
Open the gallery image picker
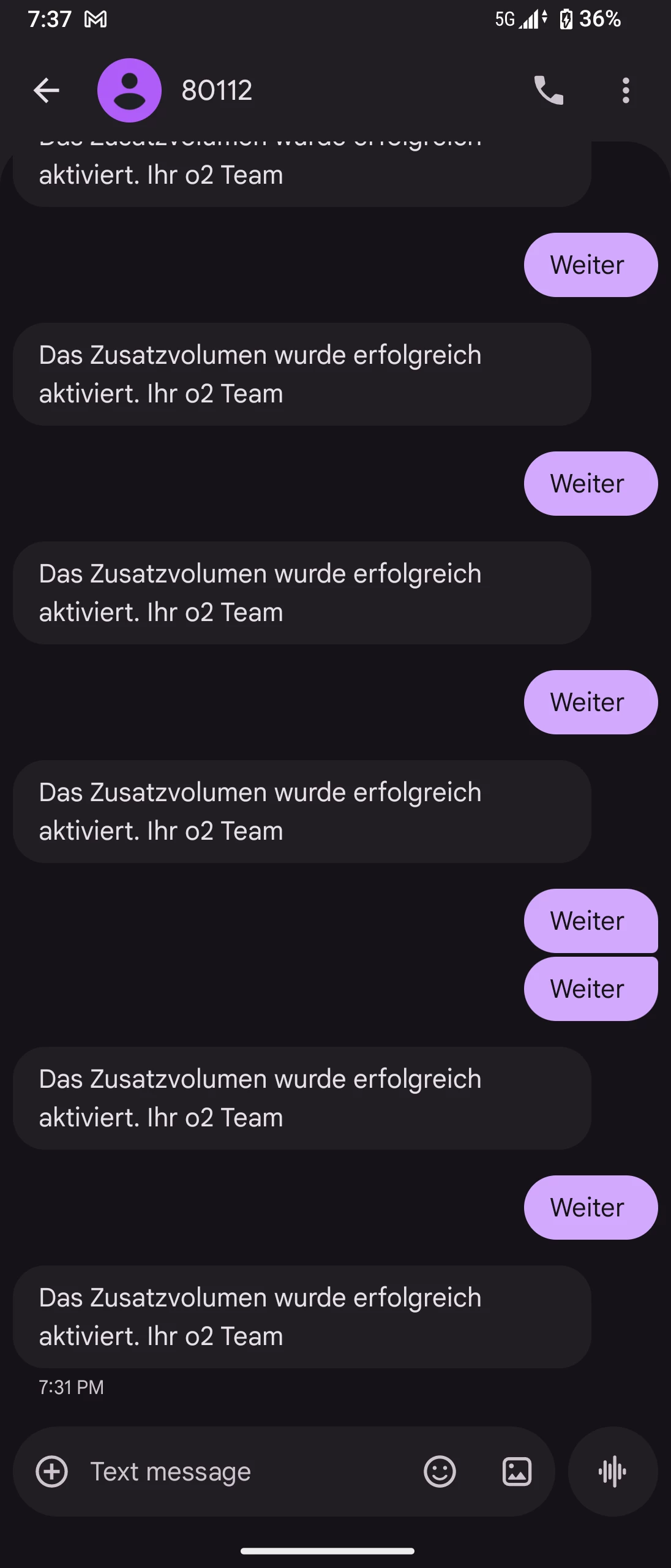point(517,1471)
